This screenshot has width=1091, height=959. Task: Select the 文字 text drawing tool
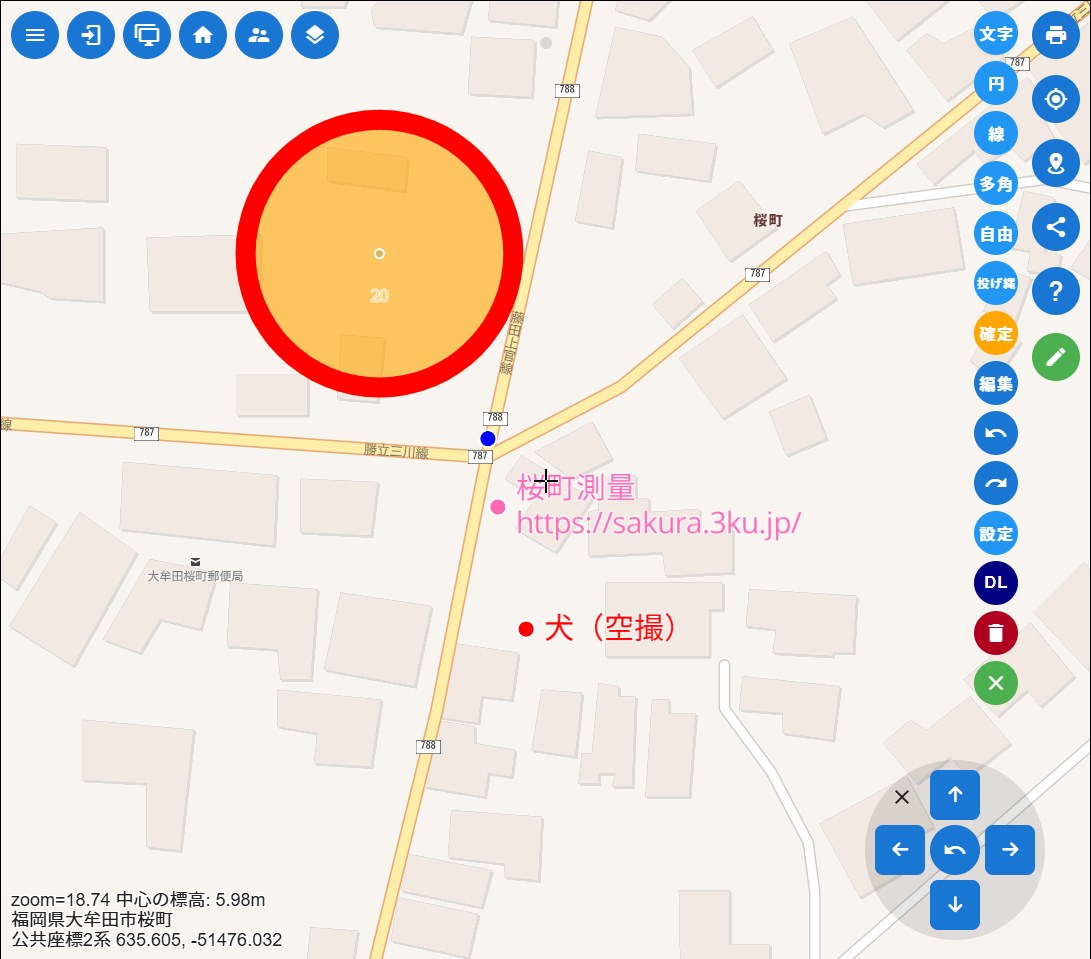click(x=995, y=34)
